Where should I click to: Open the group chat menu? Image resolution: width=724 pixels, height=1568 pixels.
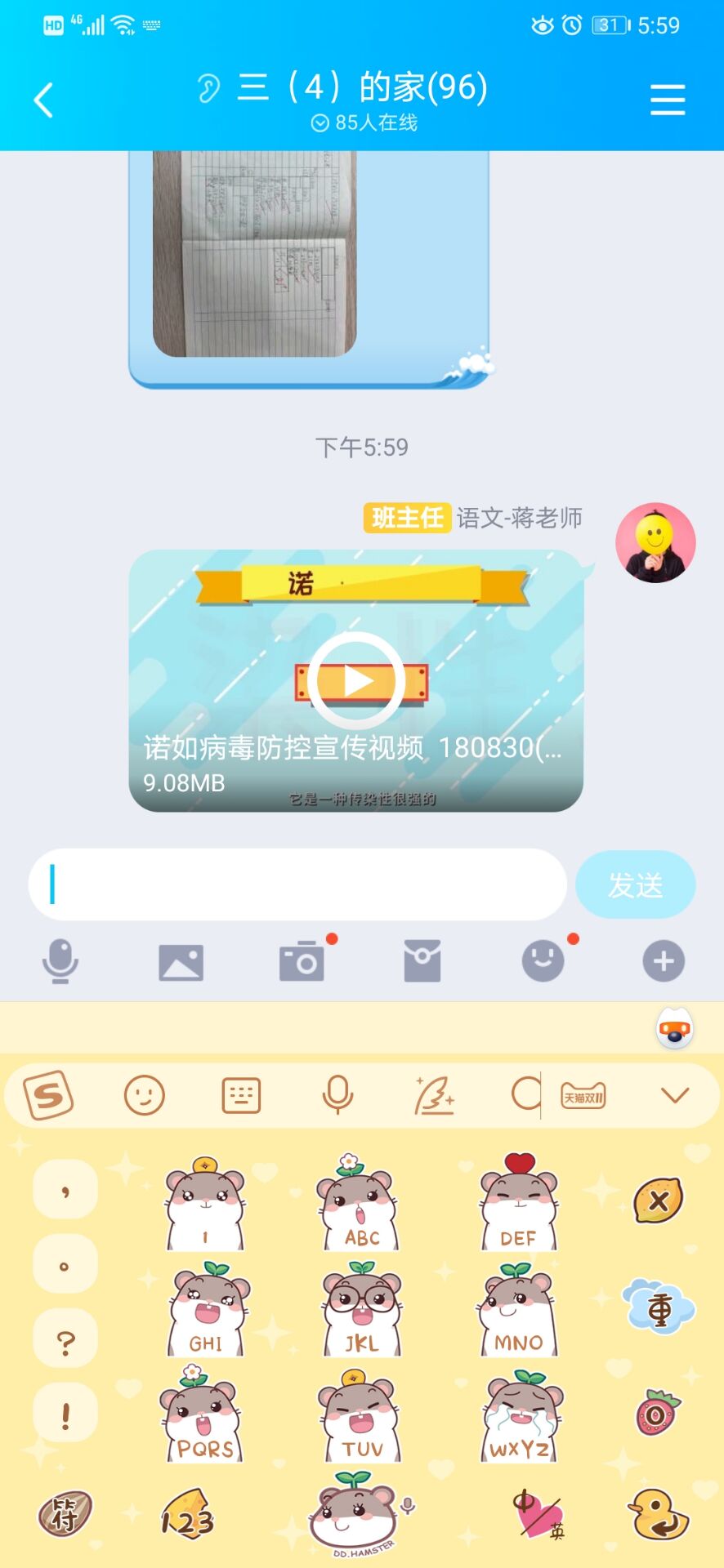pyautogui.click(x=667, y=100)
